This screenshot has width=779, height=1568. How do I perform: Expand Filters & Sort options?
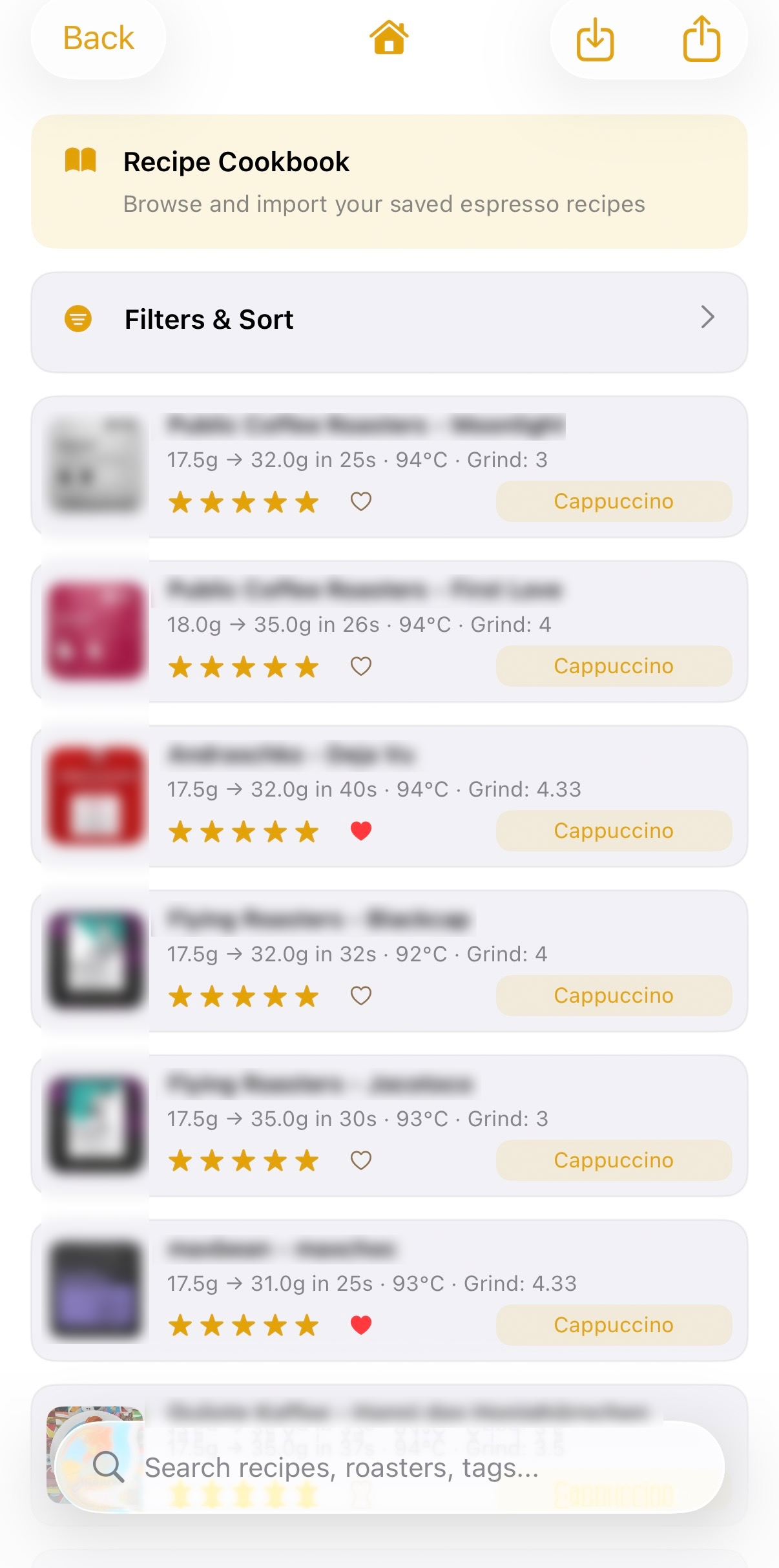pyautogui.click(x=709, y=318)
